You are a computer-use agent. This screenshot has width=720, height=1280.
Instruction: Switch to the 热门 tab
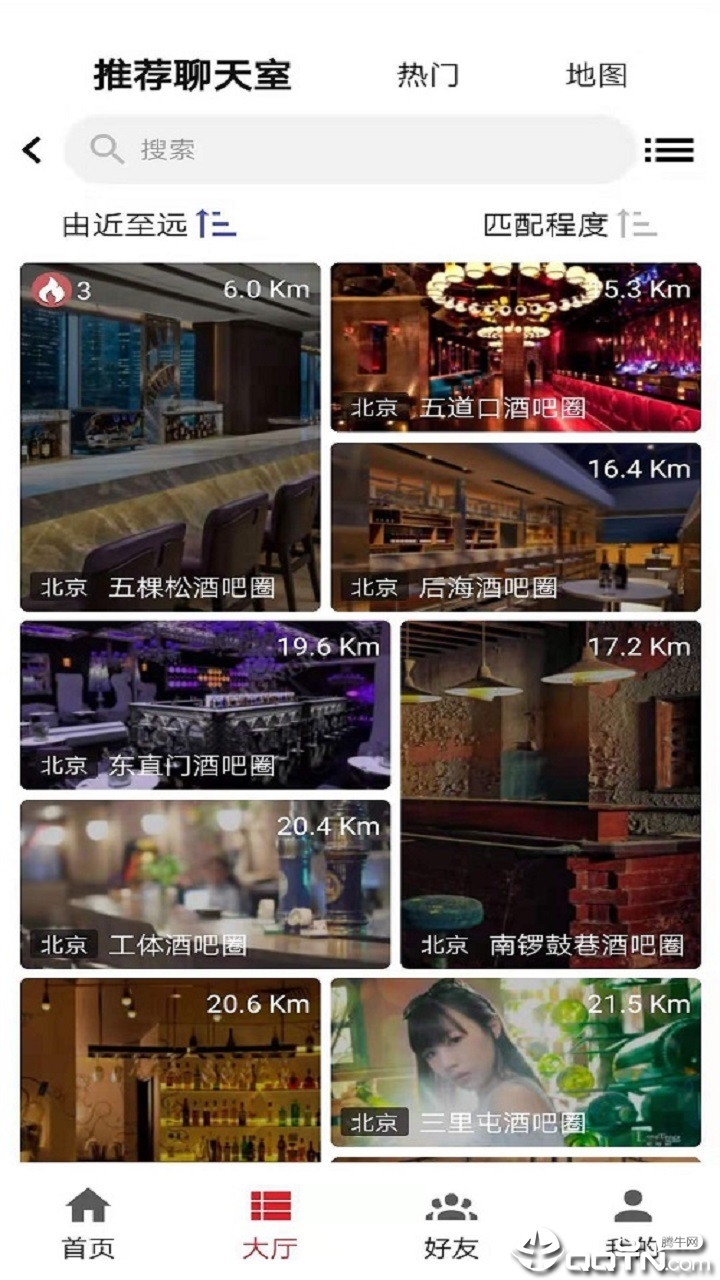click(428, 75)
